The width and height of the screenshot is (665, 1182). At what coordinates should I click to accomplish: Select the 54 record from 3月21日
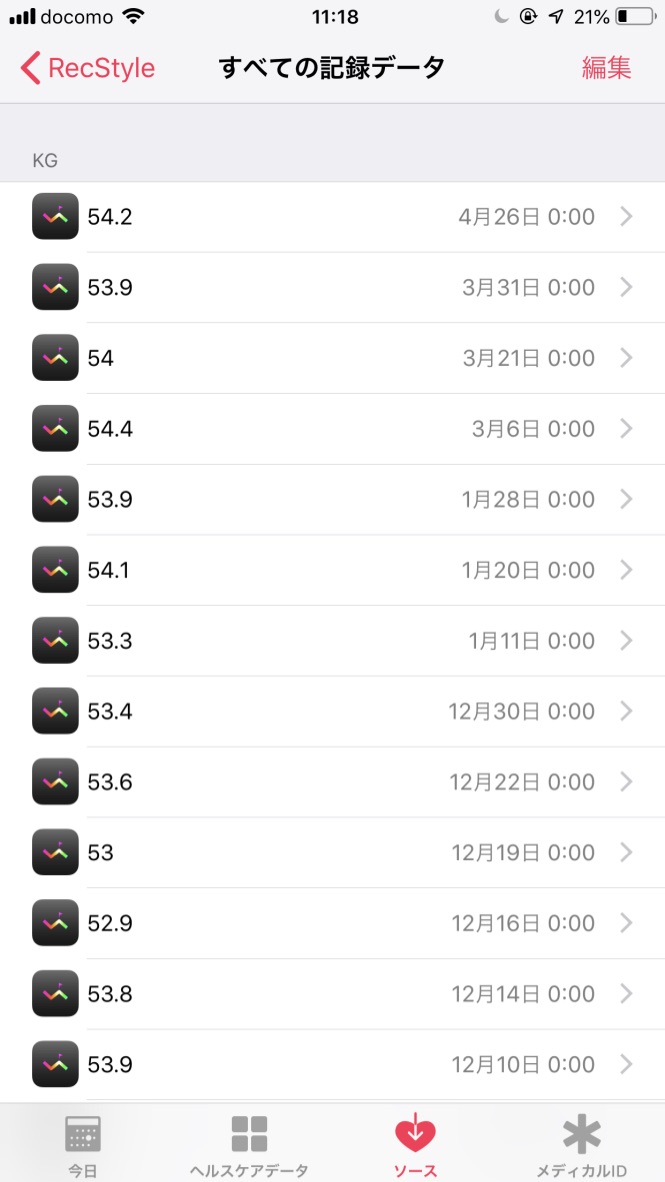[x=332, y=358]
